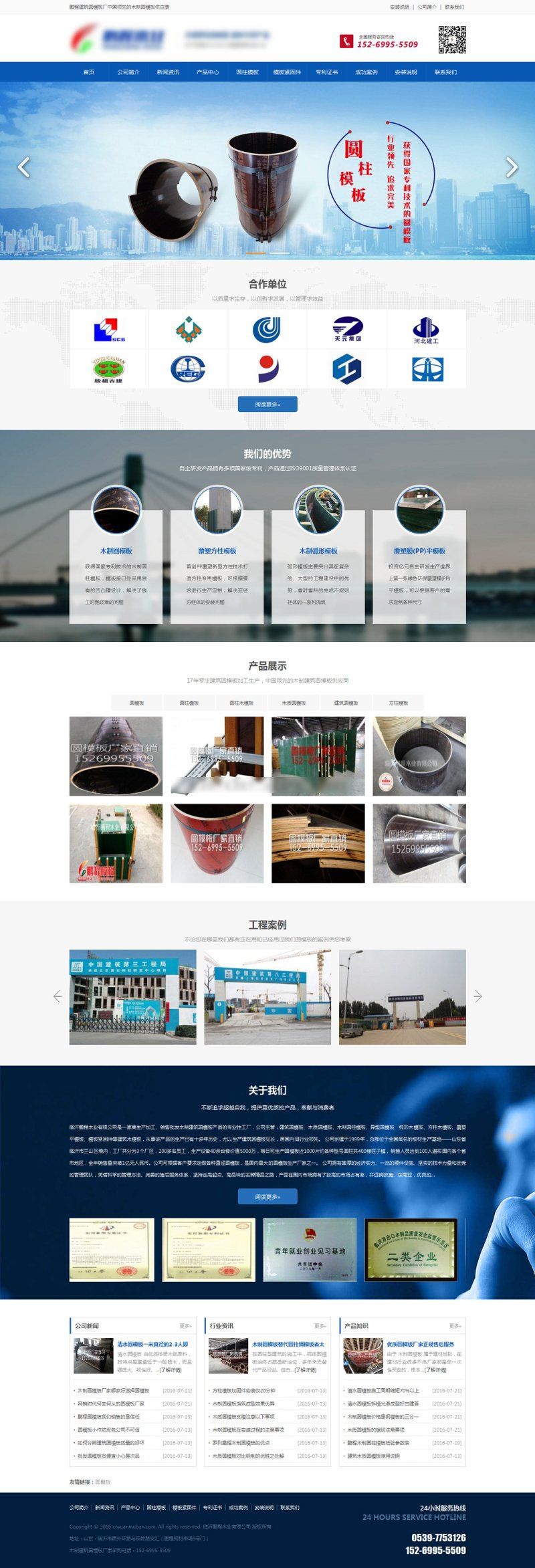
Task: Click the red phone hotline icon
Action: (345, 39)
